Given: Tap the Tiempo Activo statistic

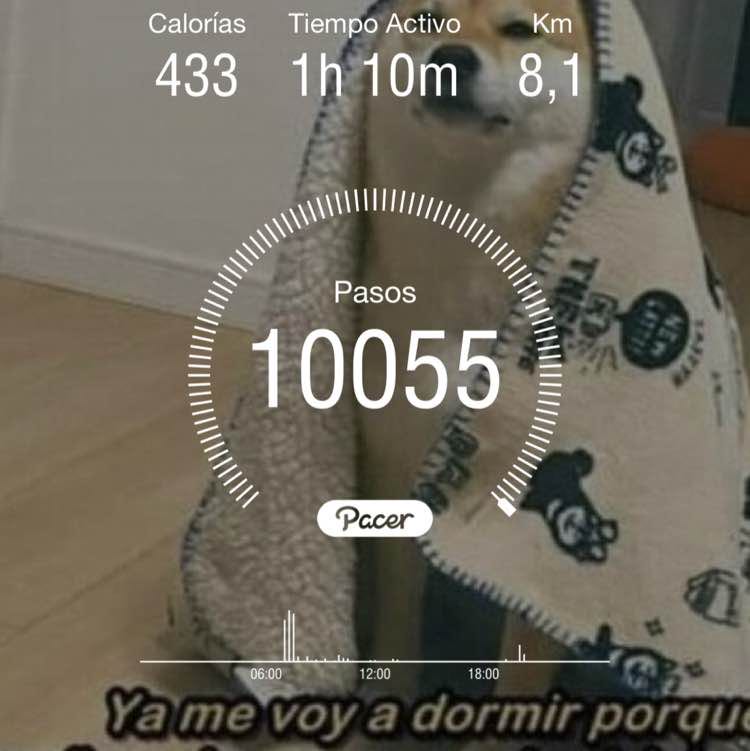Looking at the screenshot, I should pyautogui.click(x=373, y=50).
